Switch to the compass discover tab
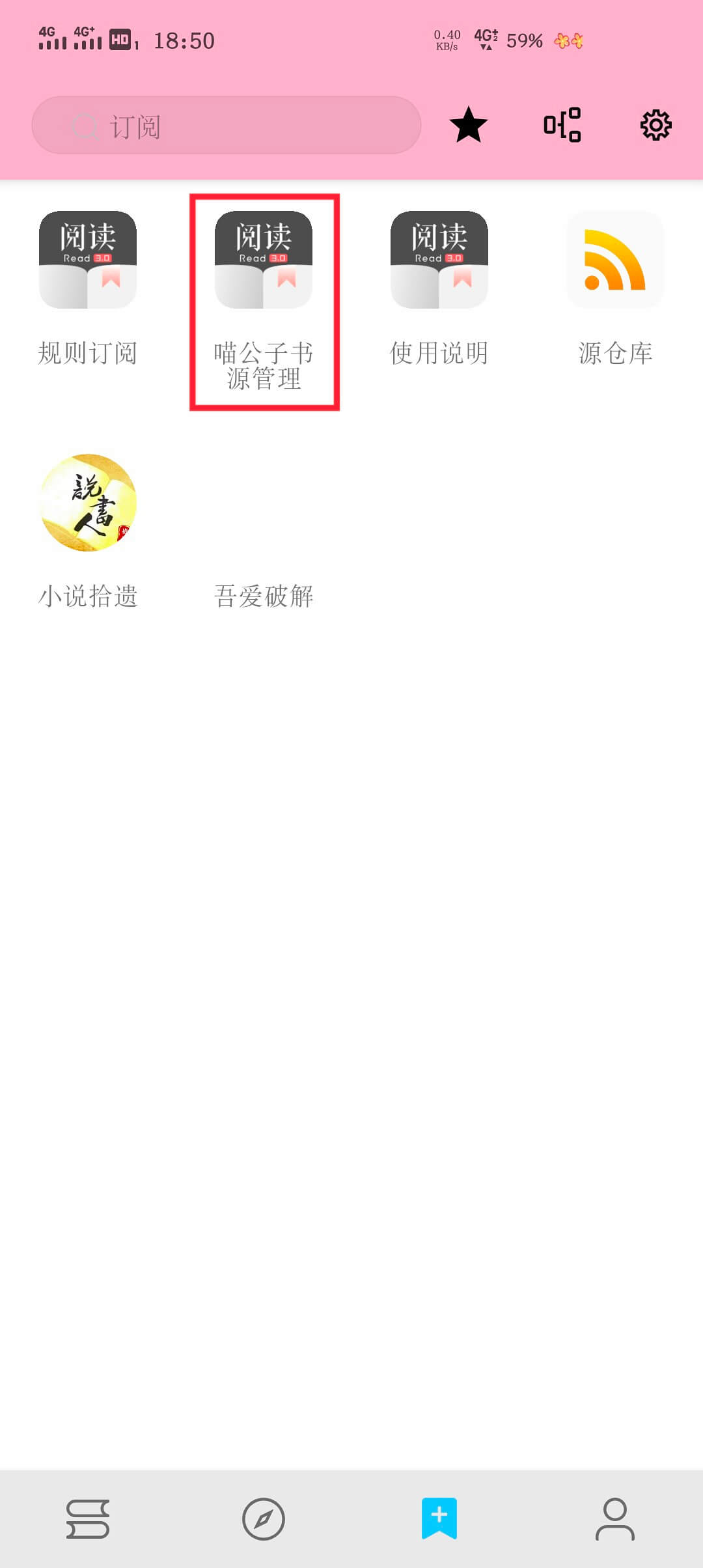Screen dimensions: 703x1568 point(264,1519)
